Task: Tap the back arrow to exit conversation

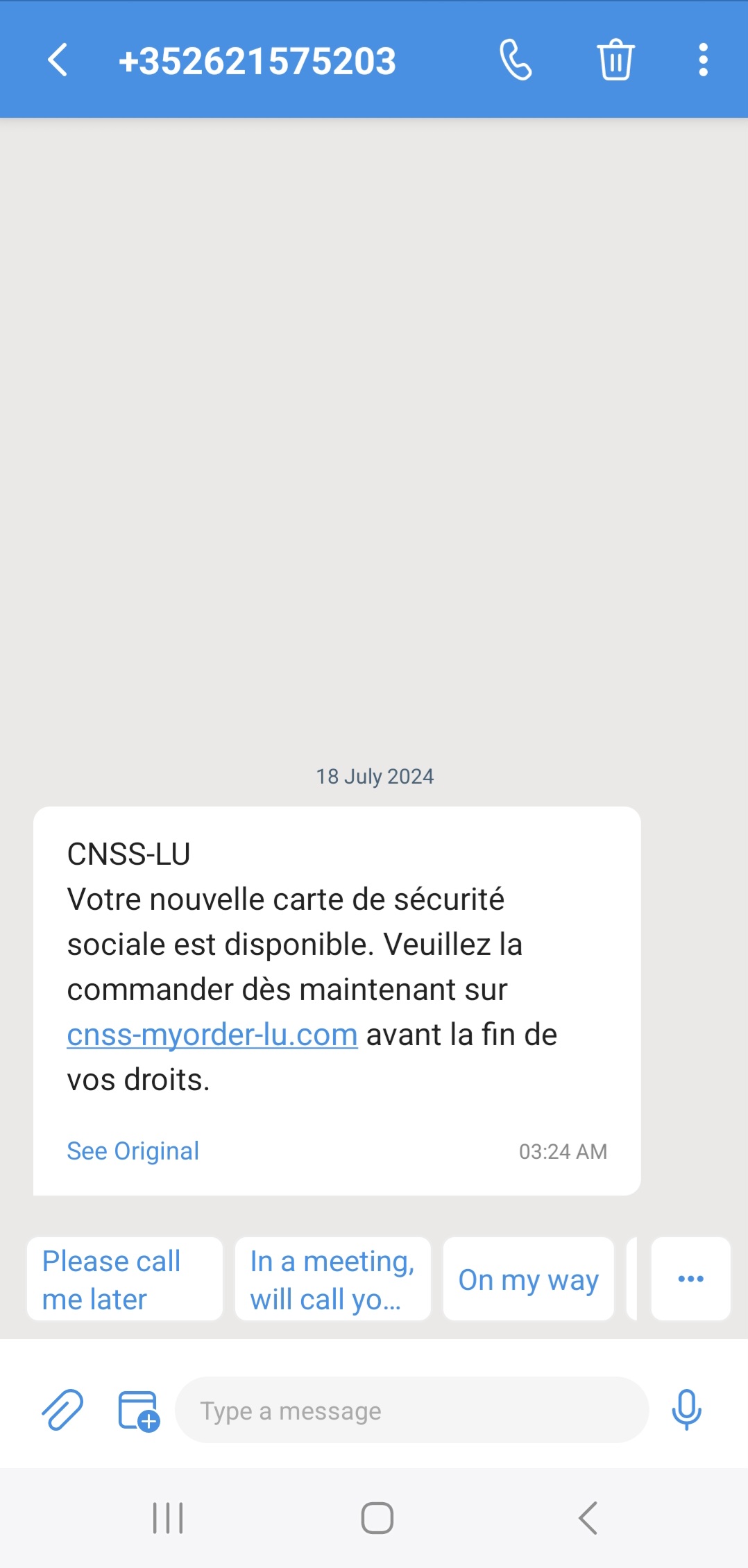Action: pyautogui.click(x=58, y=60)
